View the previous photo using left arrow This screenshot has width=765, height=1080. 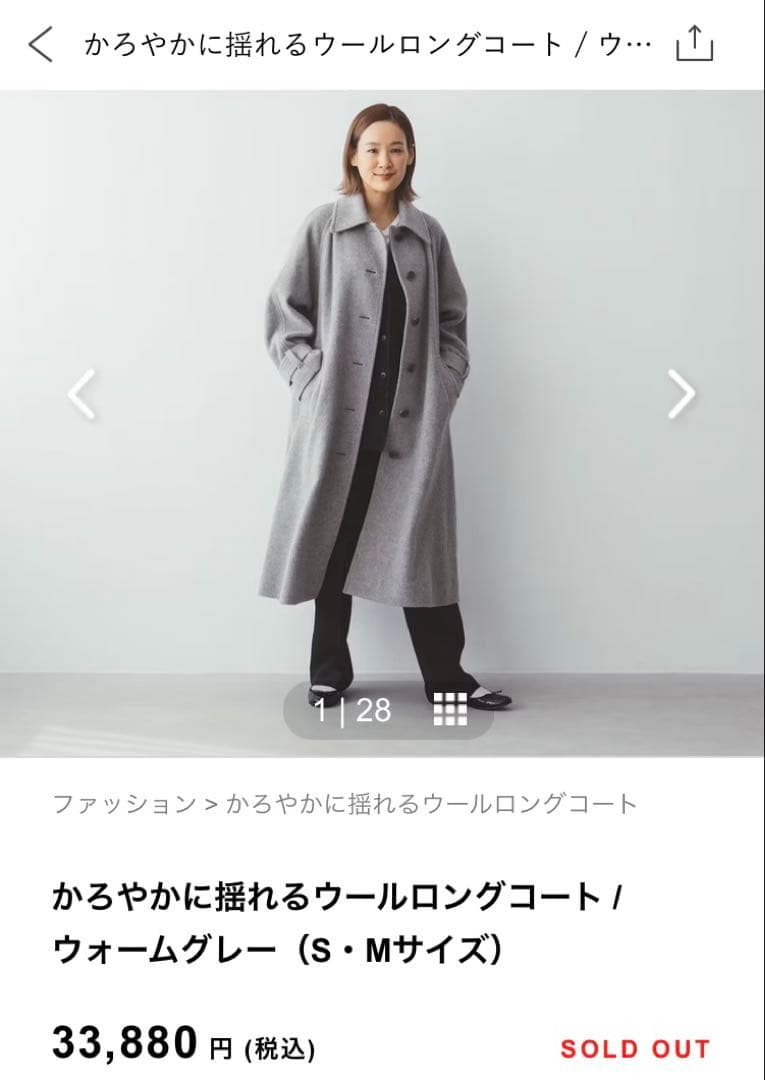83,392
